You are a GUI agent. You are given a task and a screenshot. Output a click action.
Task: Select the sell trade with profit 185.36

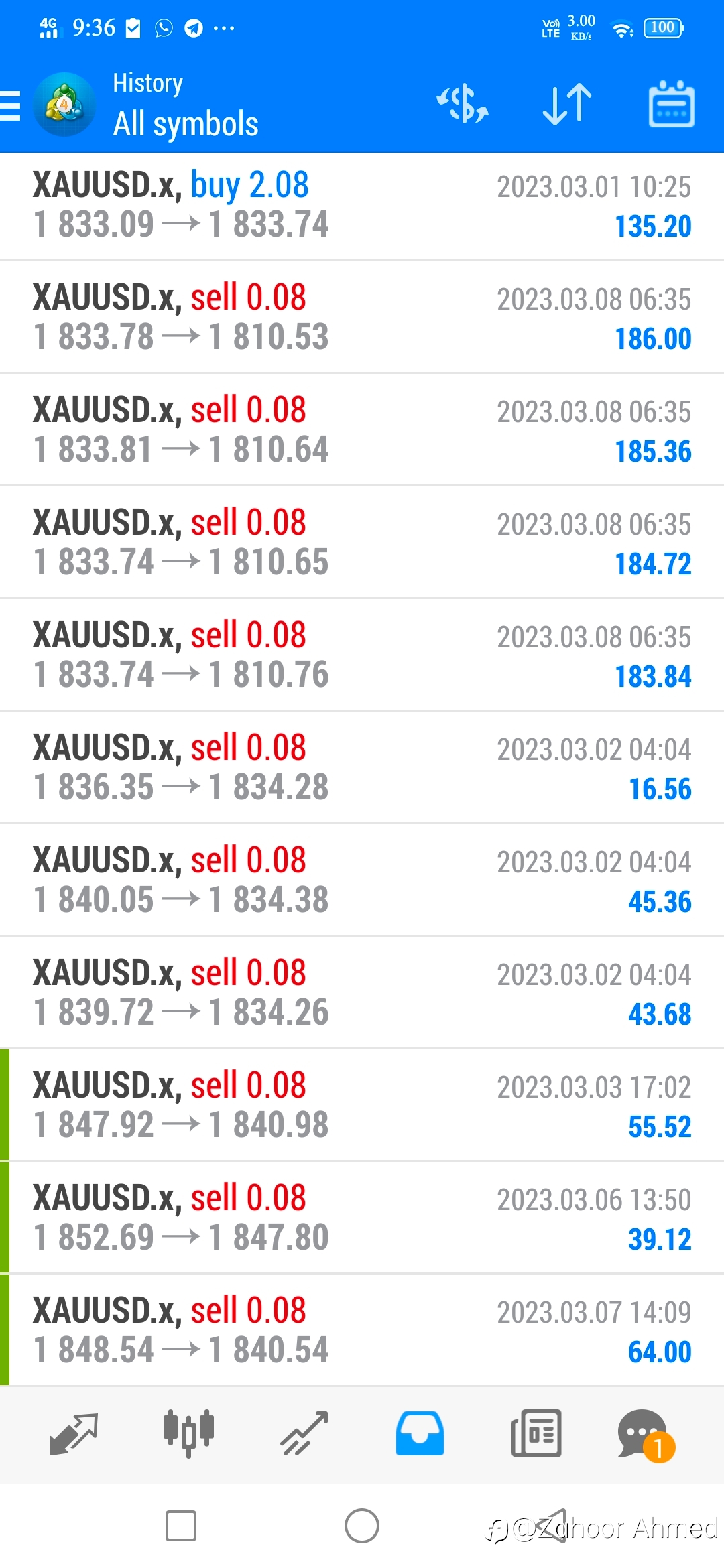pos(362,430)
